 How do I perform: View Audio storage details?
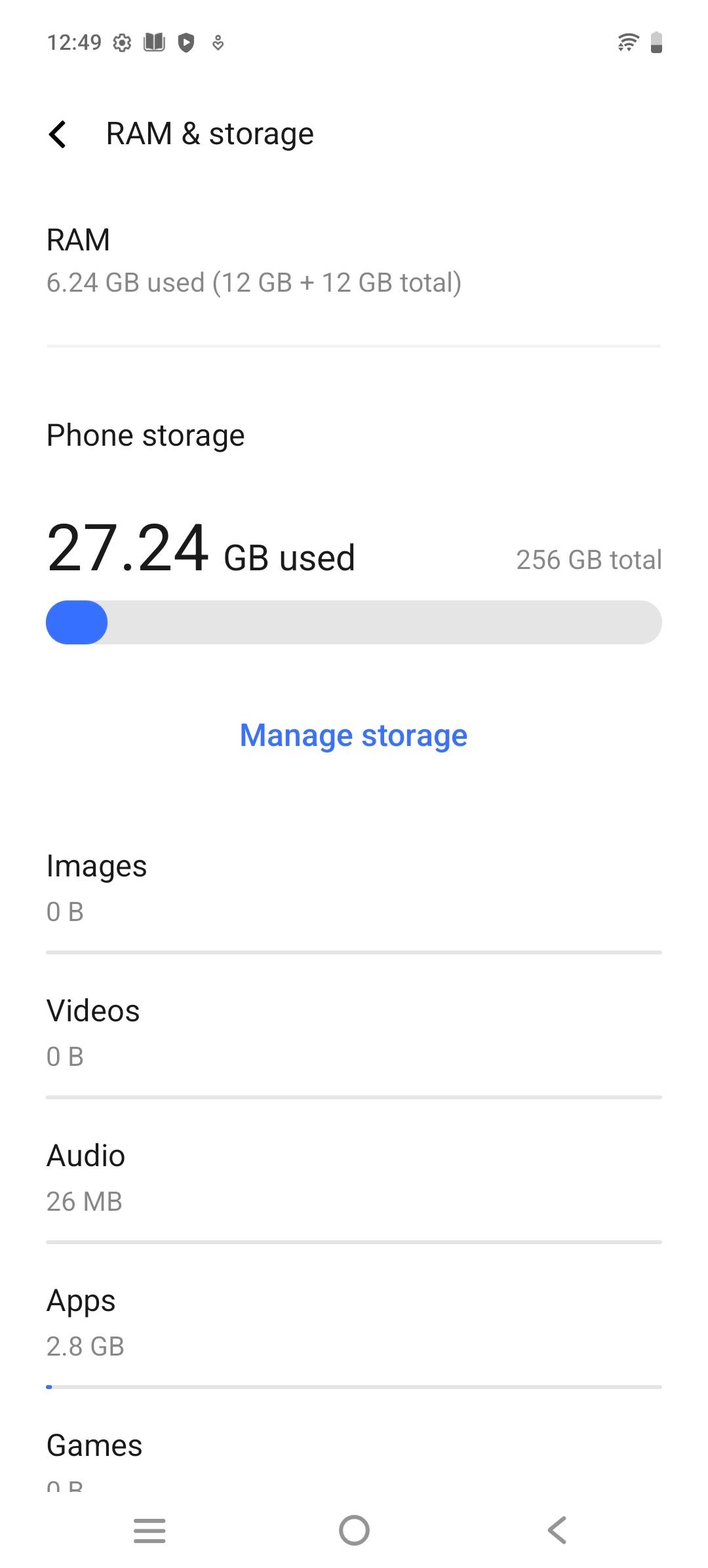(x=354, y=1177)
